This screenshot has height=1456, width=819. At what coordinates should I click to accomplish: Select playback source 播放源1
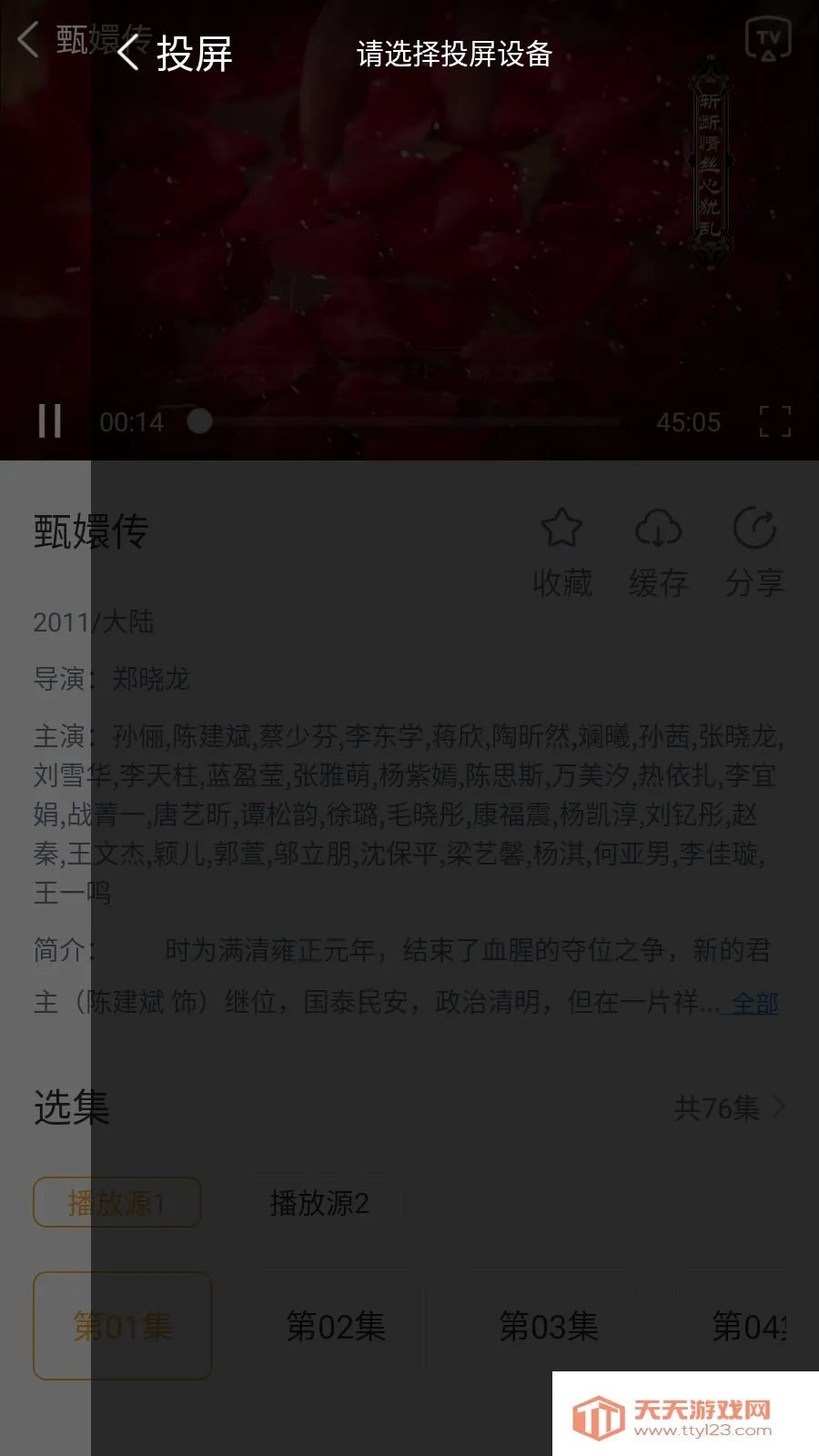point(118,1201)
